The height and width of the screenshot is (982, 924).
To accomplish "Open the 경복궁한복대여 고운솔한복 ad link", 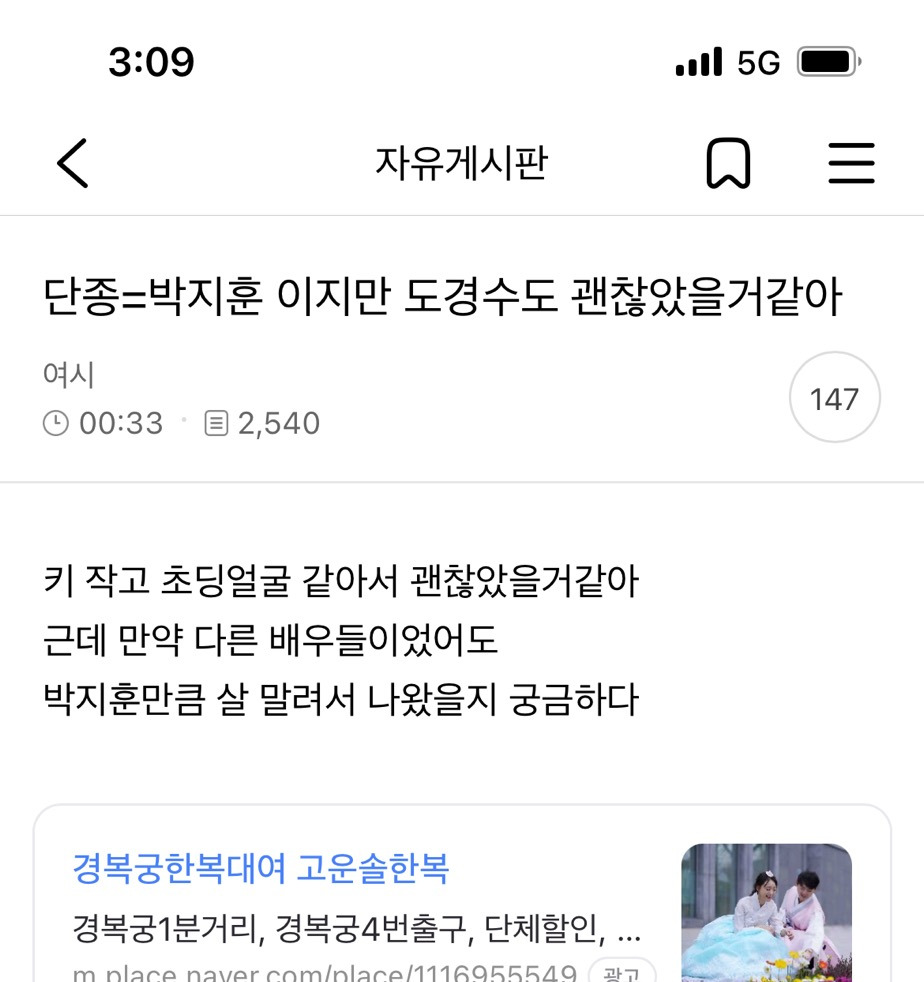I will pos(261,868).
